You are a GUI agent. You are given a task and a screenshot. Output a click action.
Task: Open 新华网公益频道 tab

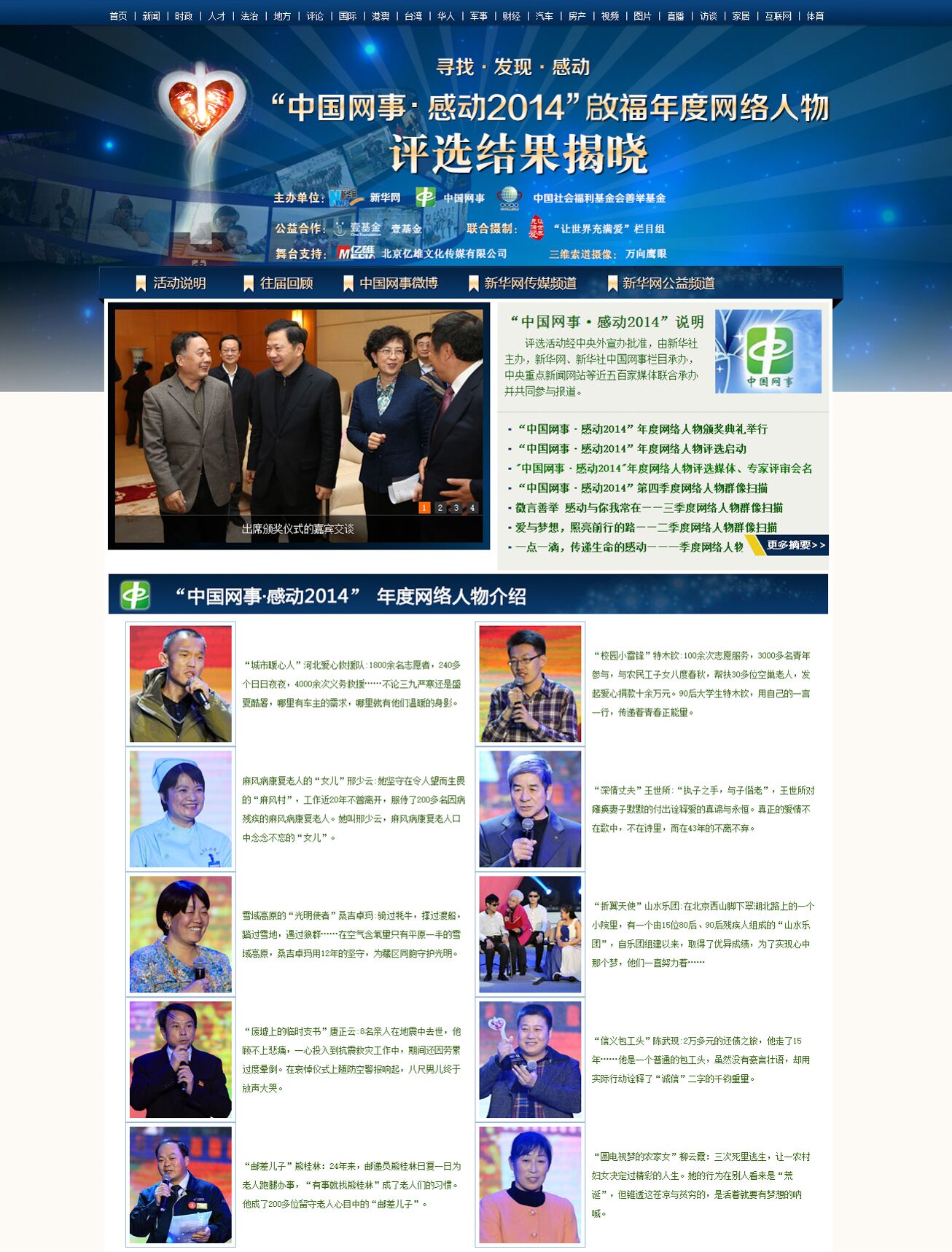(x=668, y=283)
